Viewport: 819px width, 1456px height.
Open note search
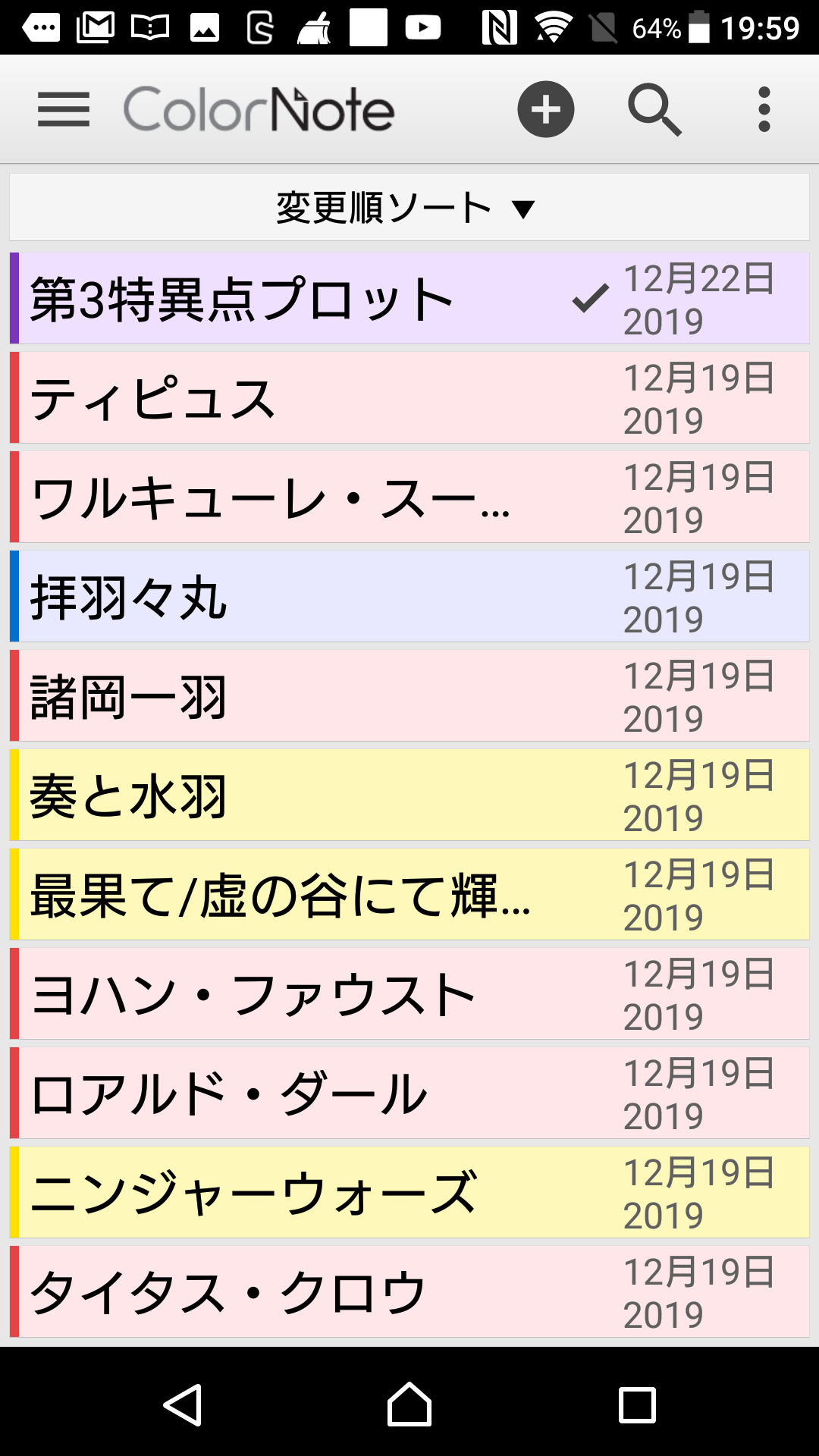654,110
